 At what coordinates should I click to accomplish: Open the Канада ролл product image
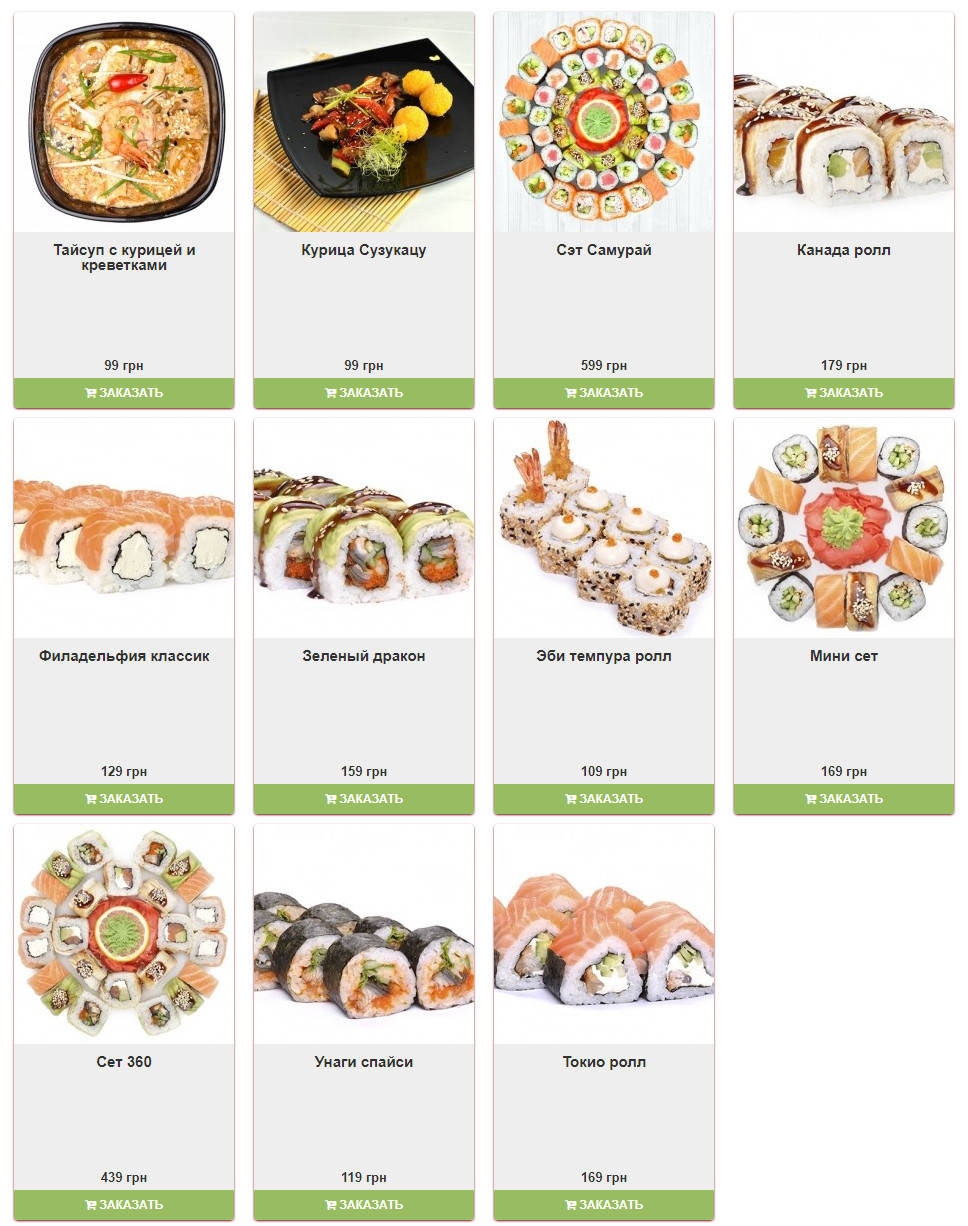[844, 122]
